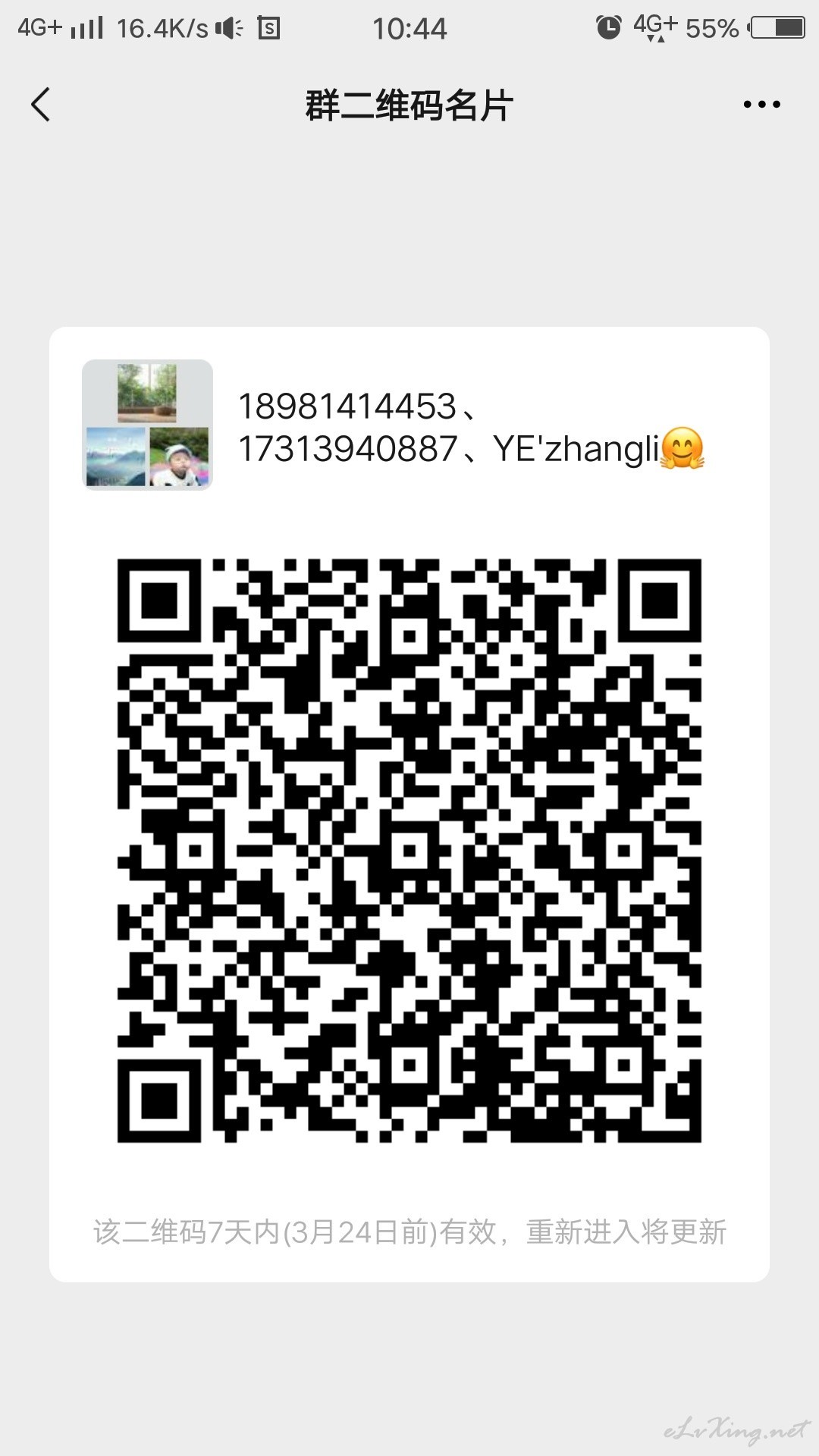Open the three-dot more options menu
819x1456 pixels.
click(761, 105)
